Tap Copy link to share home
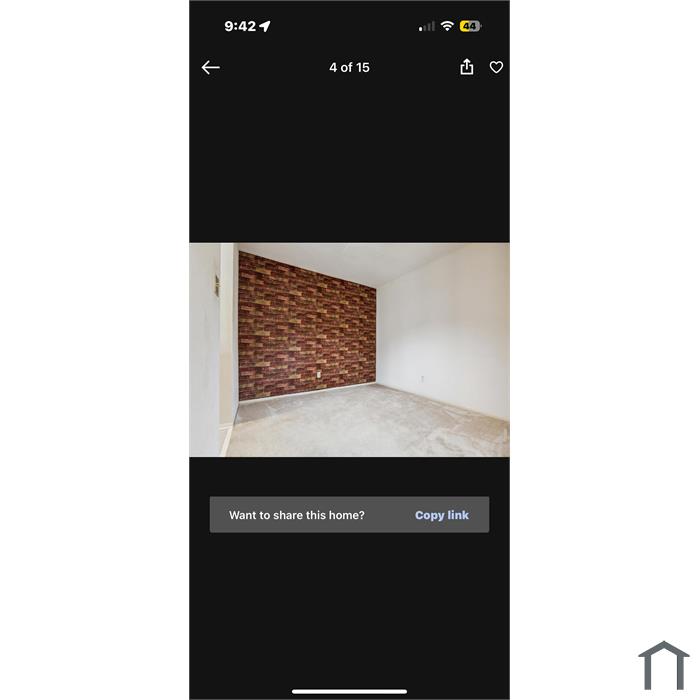Image resolution: width=700 pixels, height=700 pixels. pyautogui.click(x=441, y=515)
